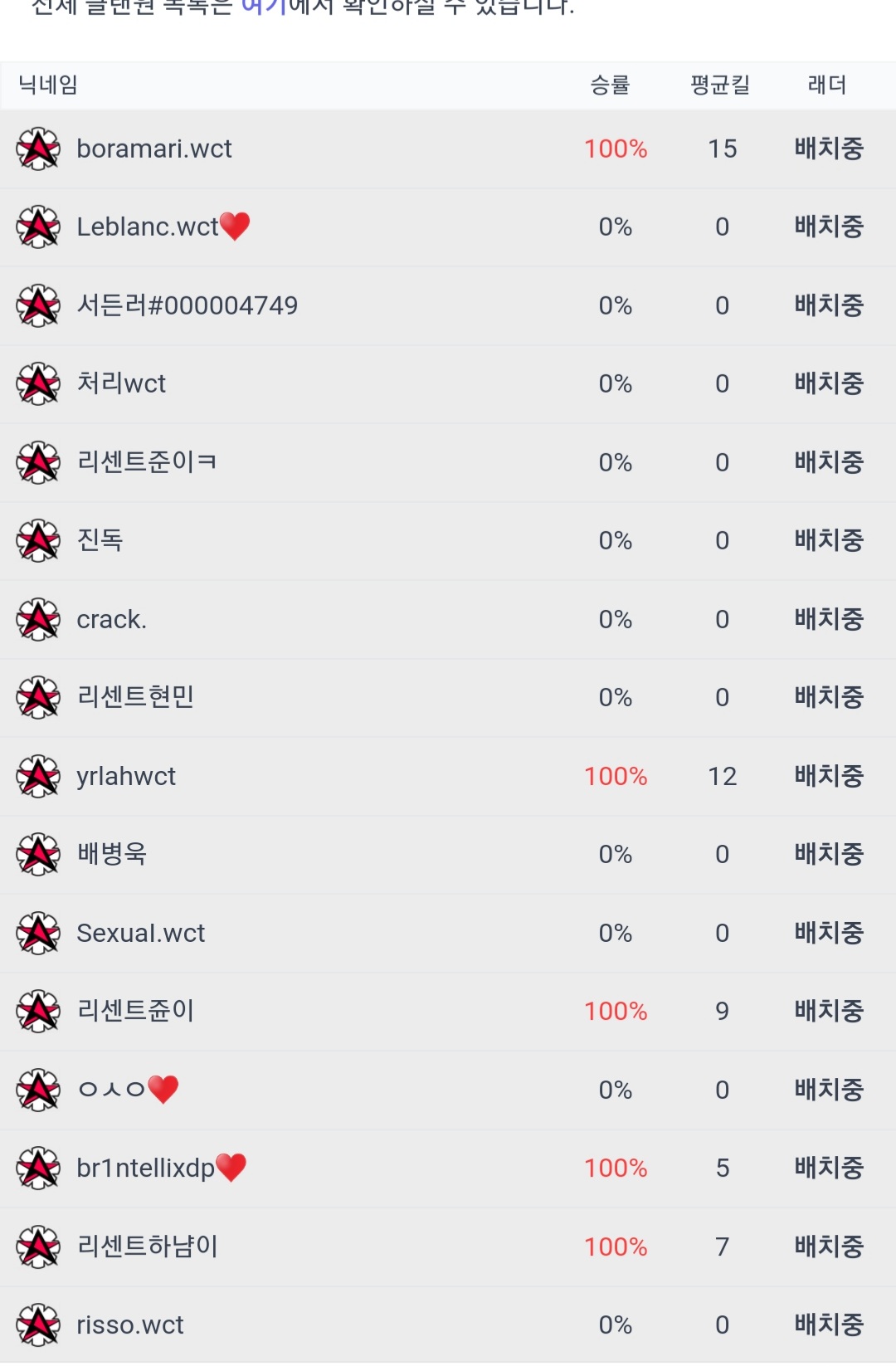Screen dimensions: 896x1366
Task: Open Sexual.wct player profile
Action: coord(140,933)
